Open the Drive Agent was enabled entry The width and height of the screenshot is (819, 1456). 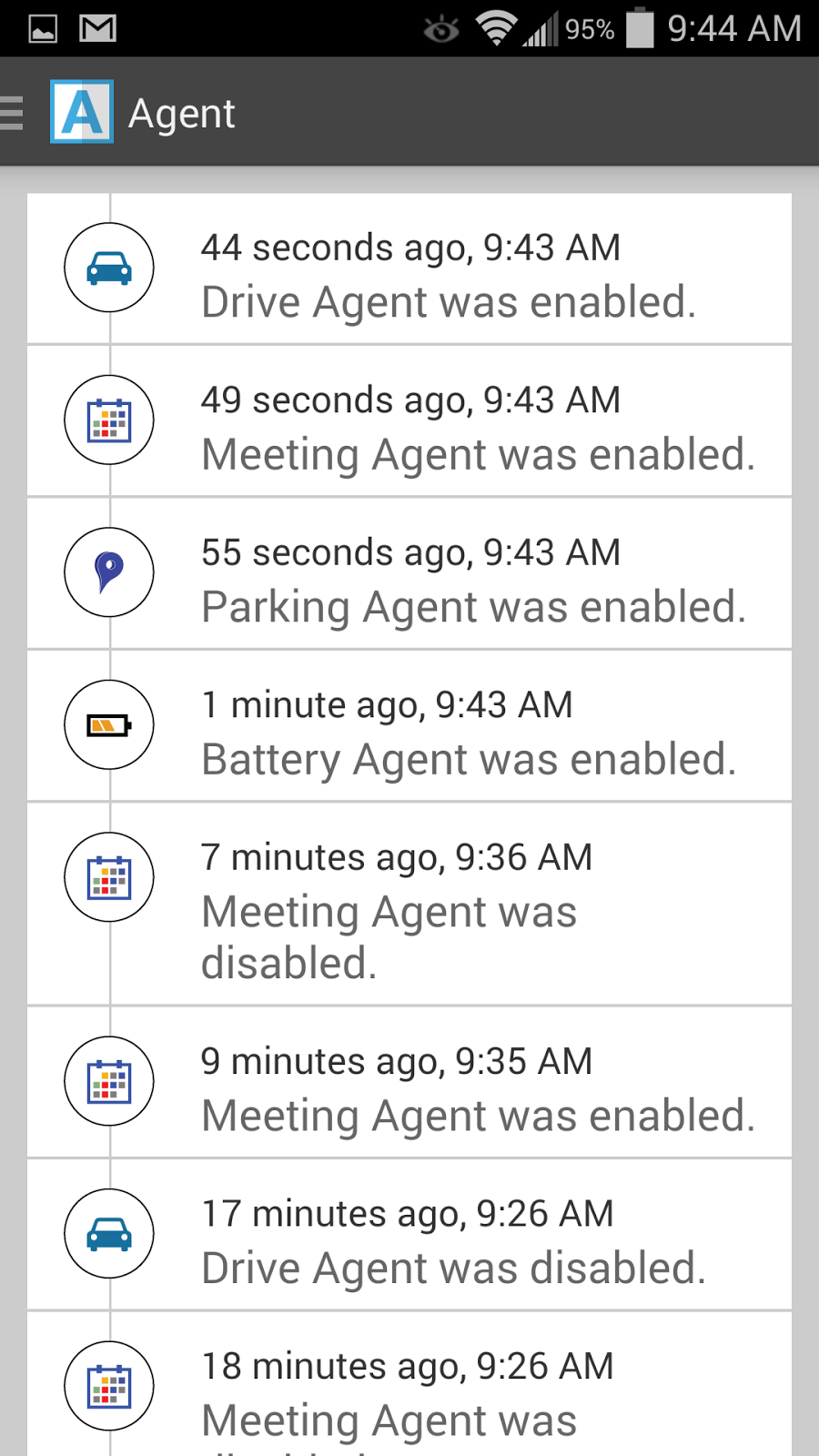[x=409, y=269]
